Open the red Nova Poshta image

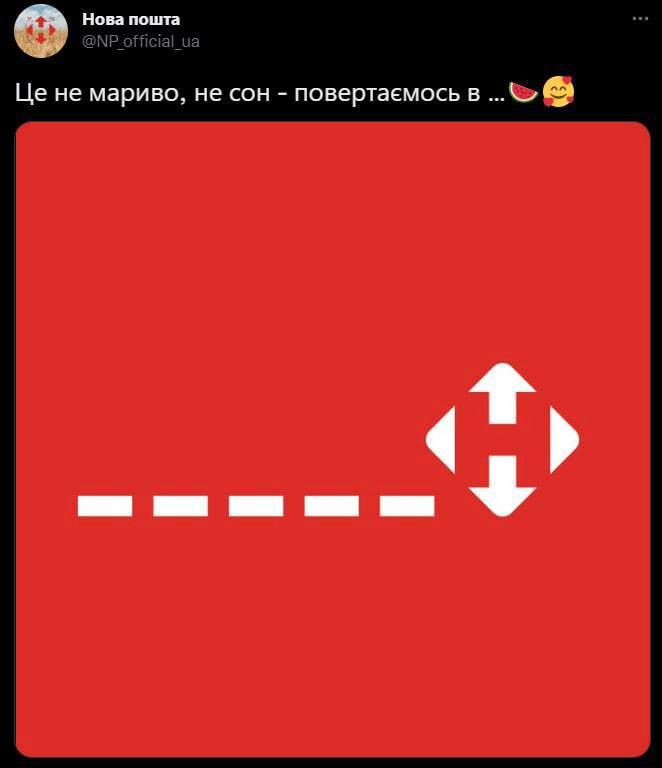(x=333, y=438)
